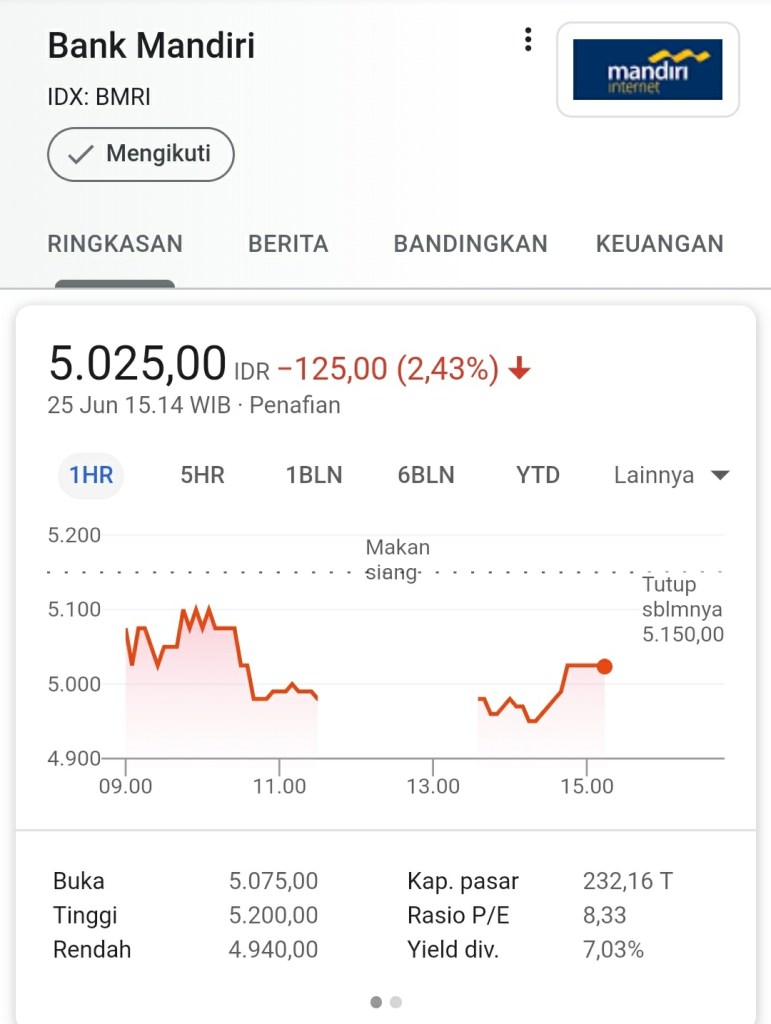Switch chart to 1BLN range
This screenshot has width=771, height=1024.
click(x=314, y=475)
